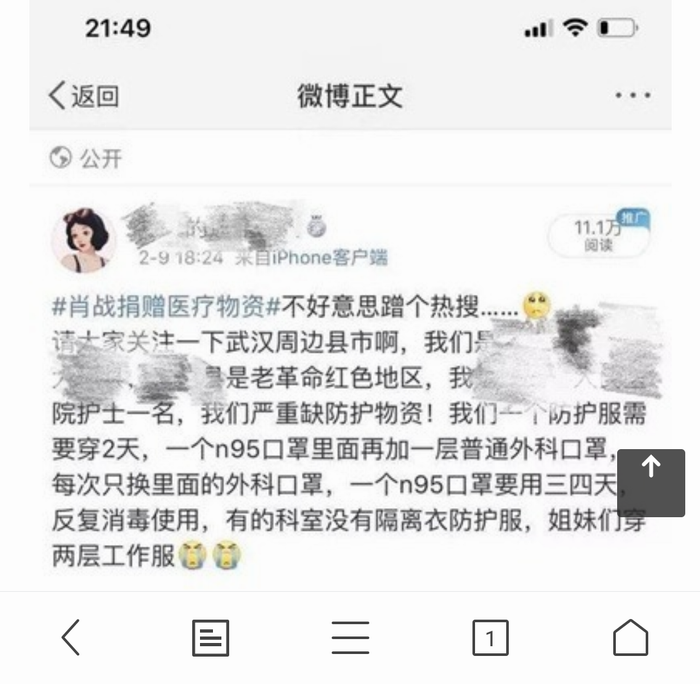Open the three-dot overflow menu
This screenshot has height=684, width=700.
pos(632,96)
